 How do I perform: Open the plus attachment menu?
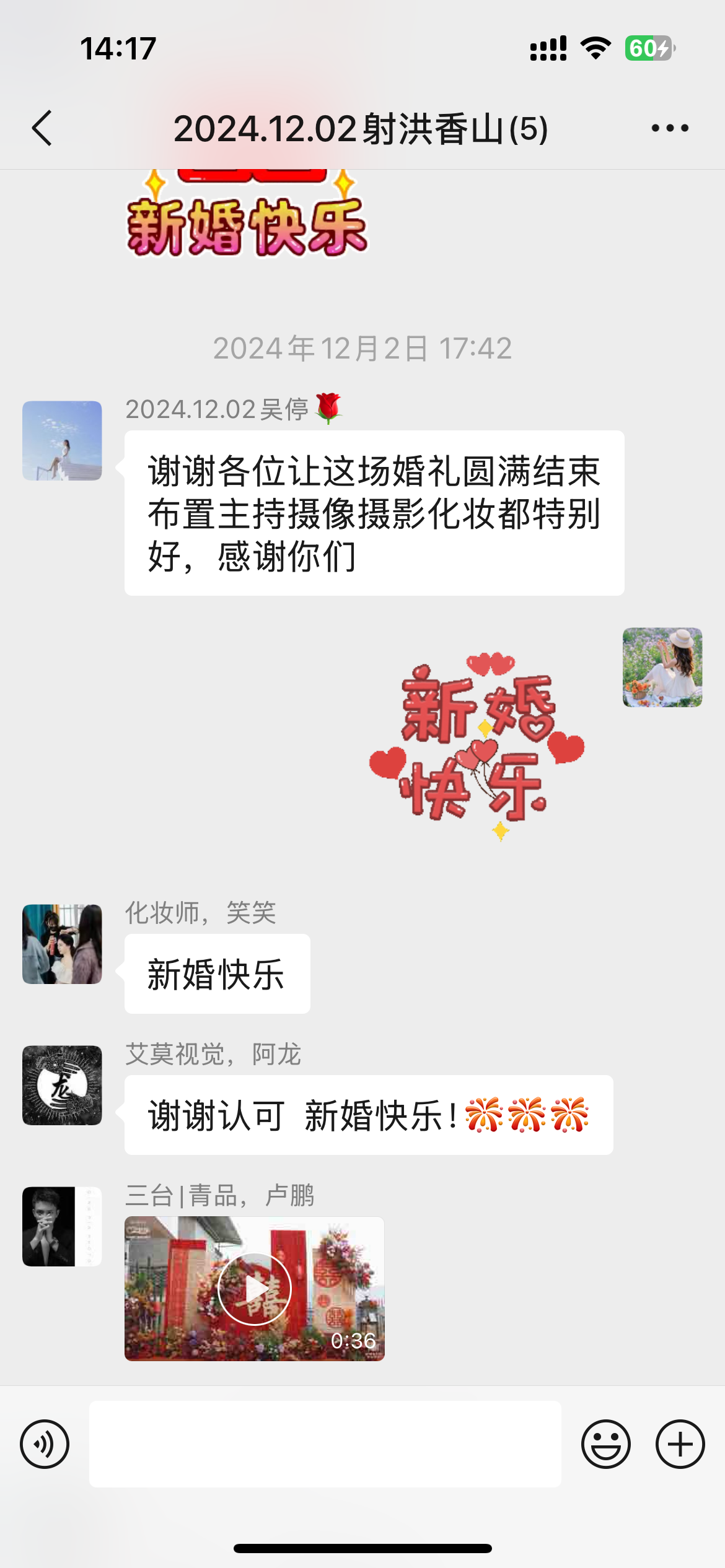point(680,1444)
